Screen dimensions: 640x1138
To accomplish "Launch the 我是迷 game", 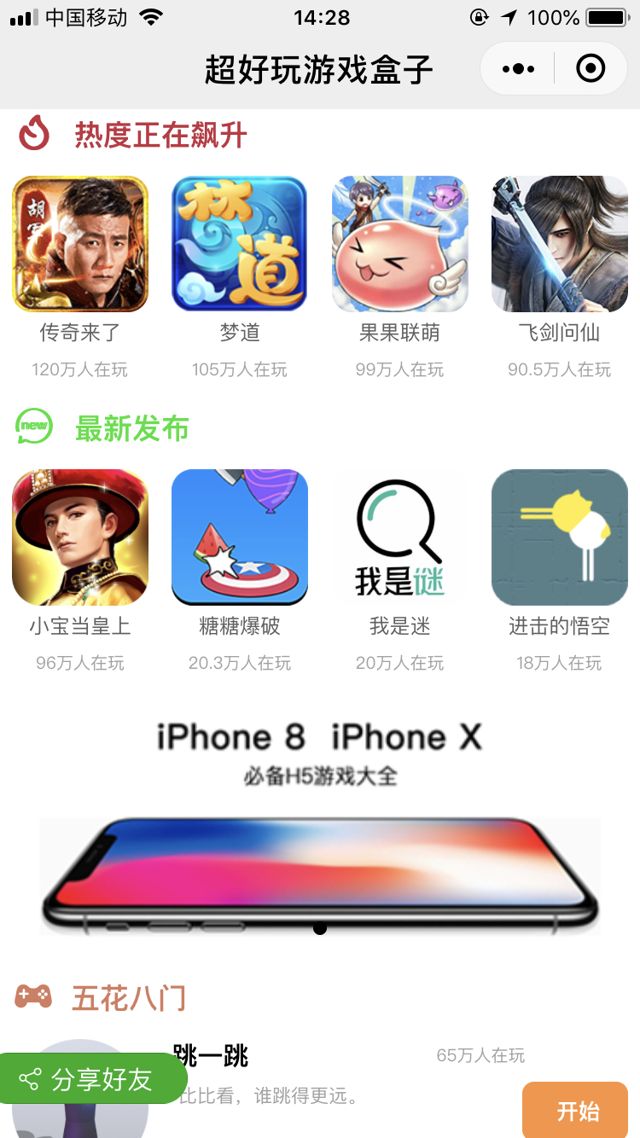I will 400,538.
